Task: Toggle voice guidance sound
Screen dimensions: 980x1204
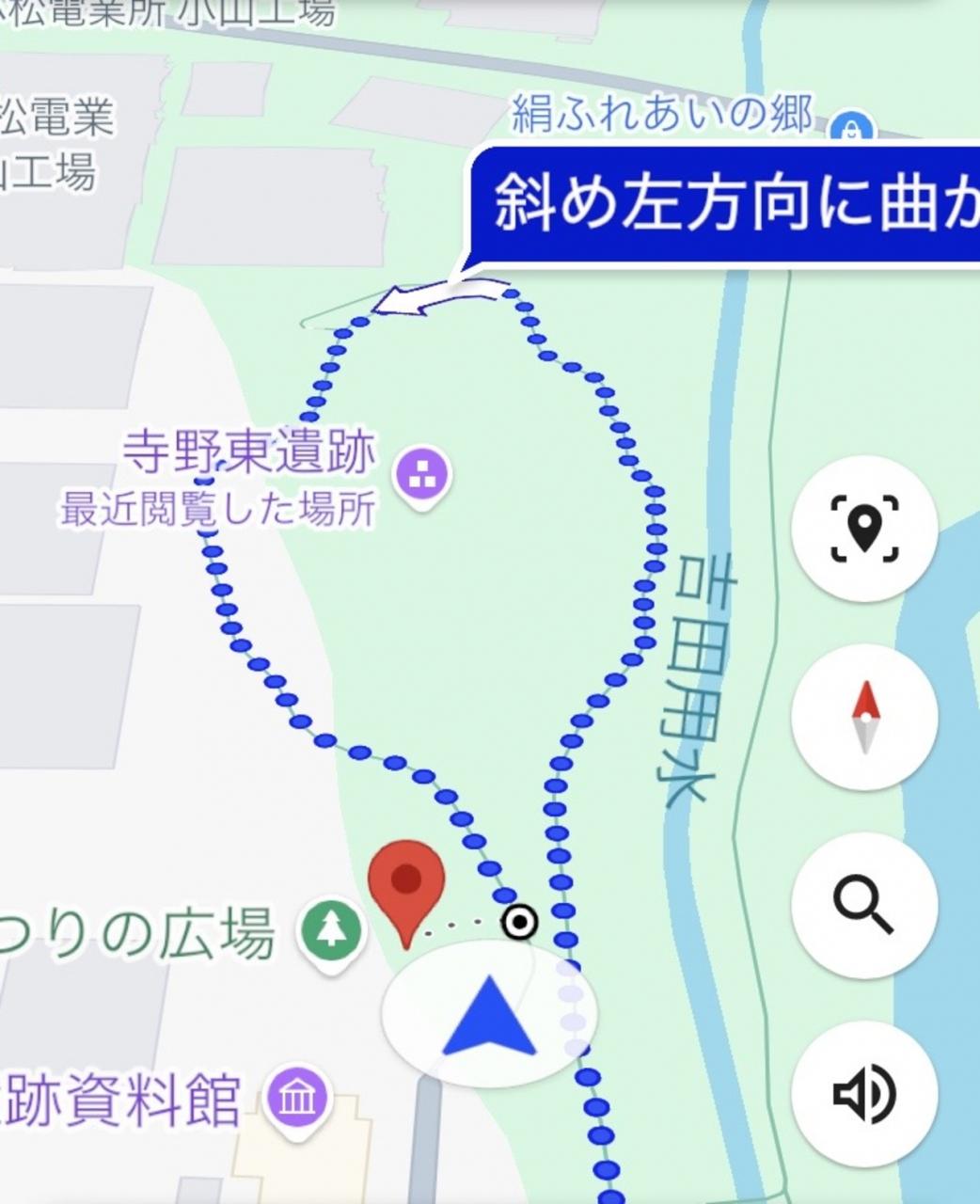Action: [864, 1094]
